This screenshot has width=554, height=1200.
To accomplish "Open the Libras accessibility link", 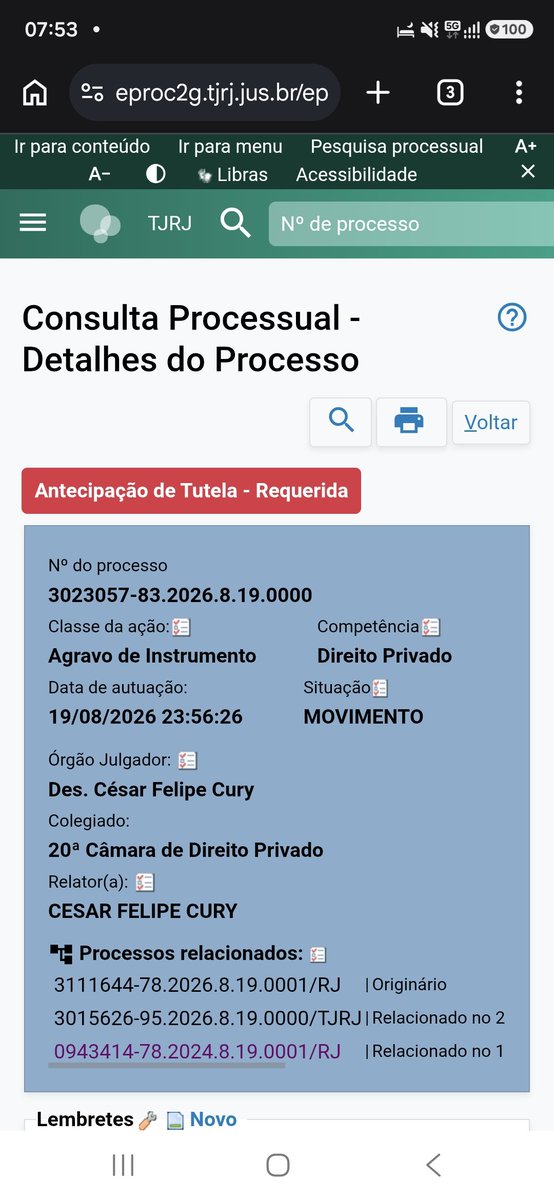I will [x=232, y=174].
